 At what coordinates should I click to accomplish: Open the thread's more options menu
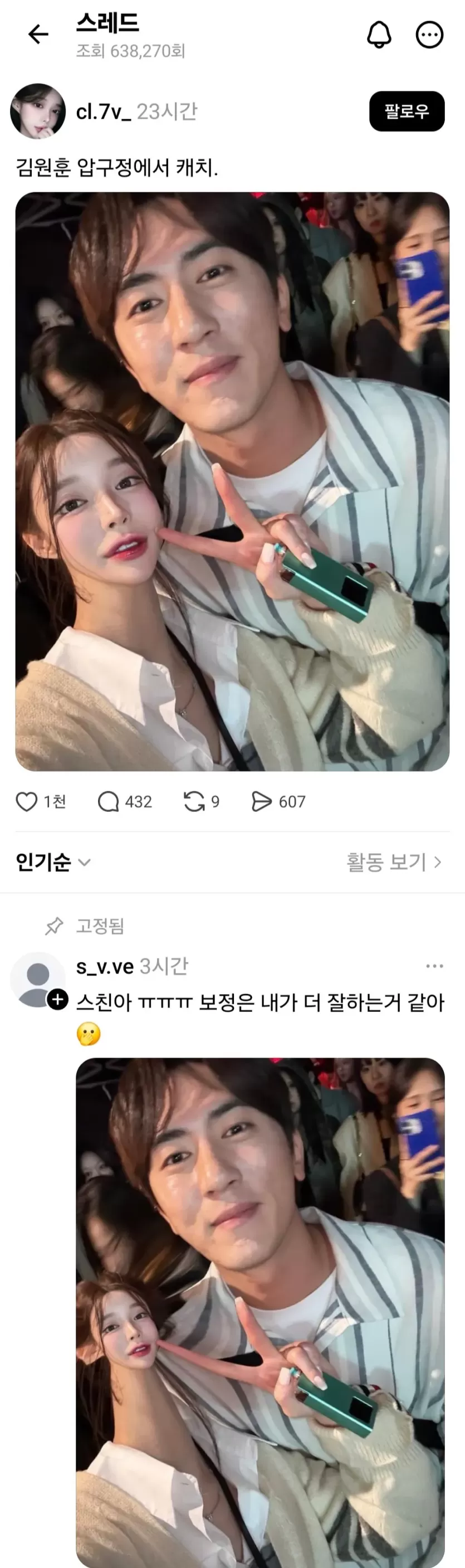(x=429, y=35)
